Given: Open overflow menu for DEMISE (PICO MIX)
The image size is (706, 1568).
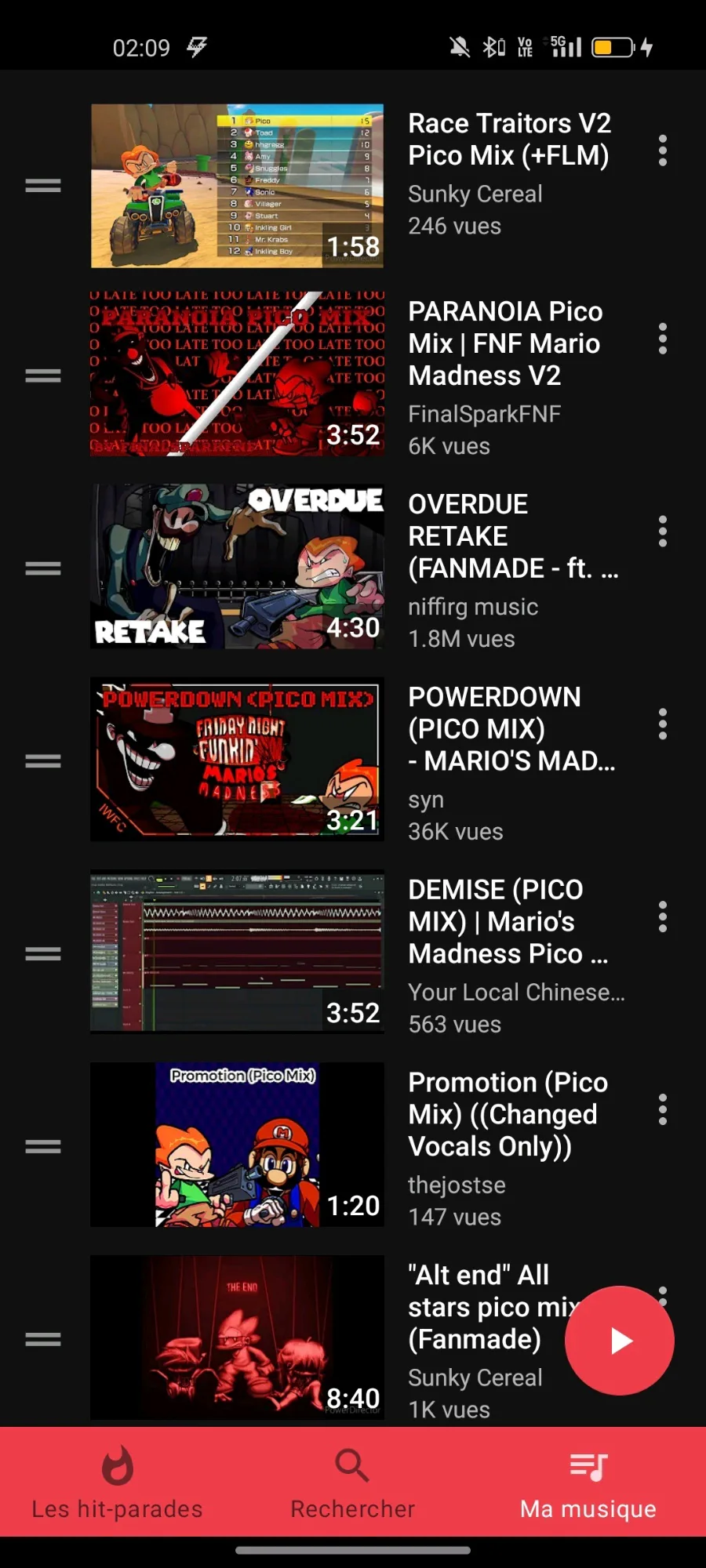Looking at the screenshot, I should point(663,916).
